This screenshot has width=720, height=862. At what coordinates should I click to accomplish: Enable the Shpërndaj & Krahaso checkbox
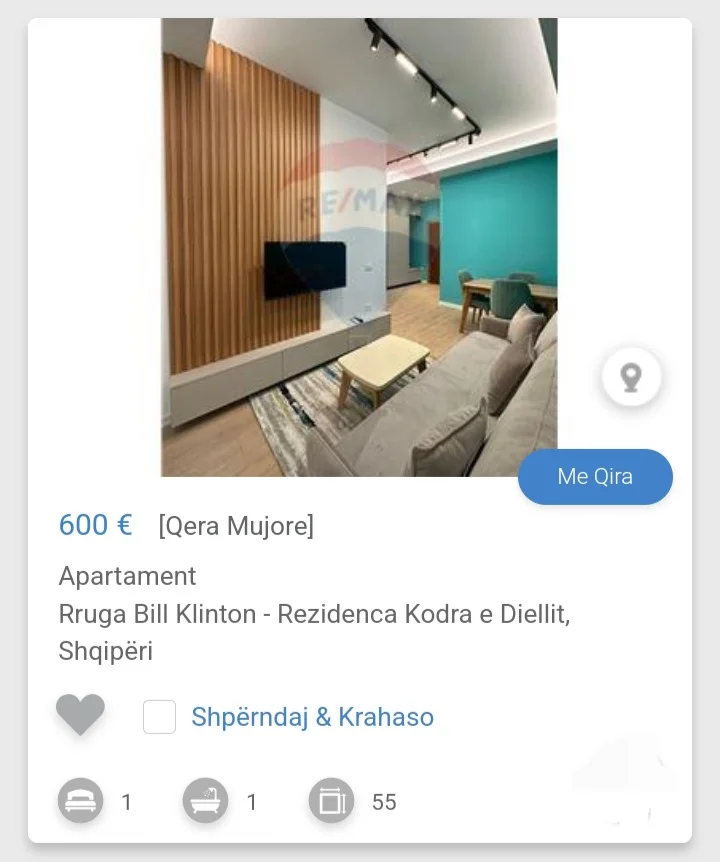[159, 716]
